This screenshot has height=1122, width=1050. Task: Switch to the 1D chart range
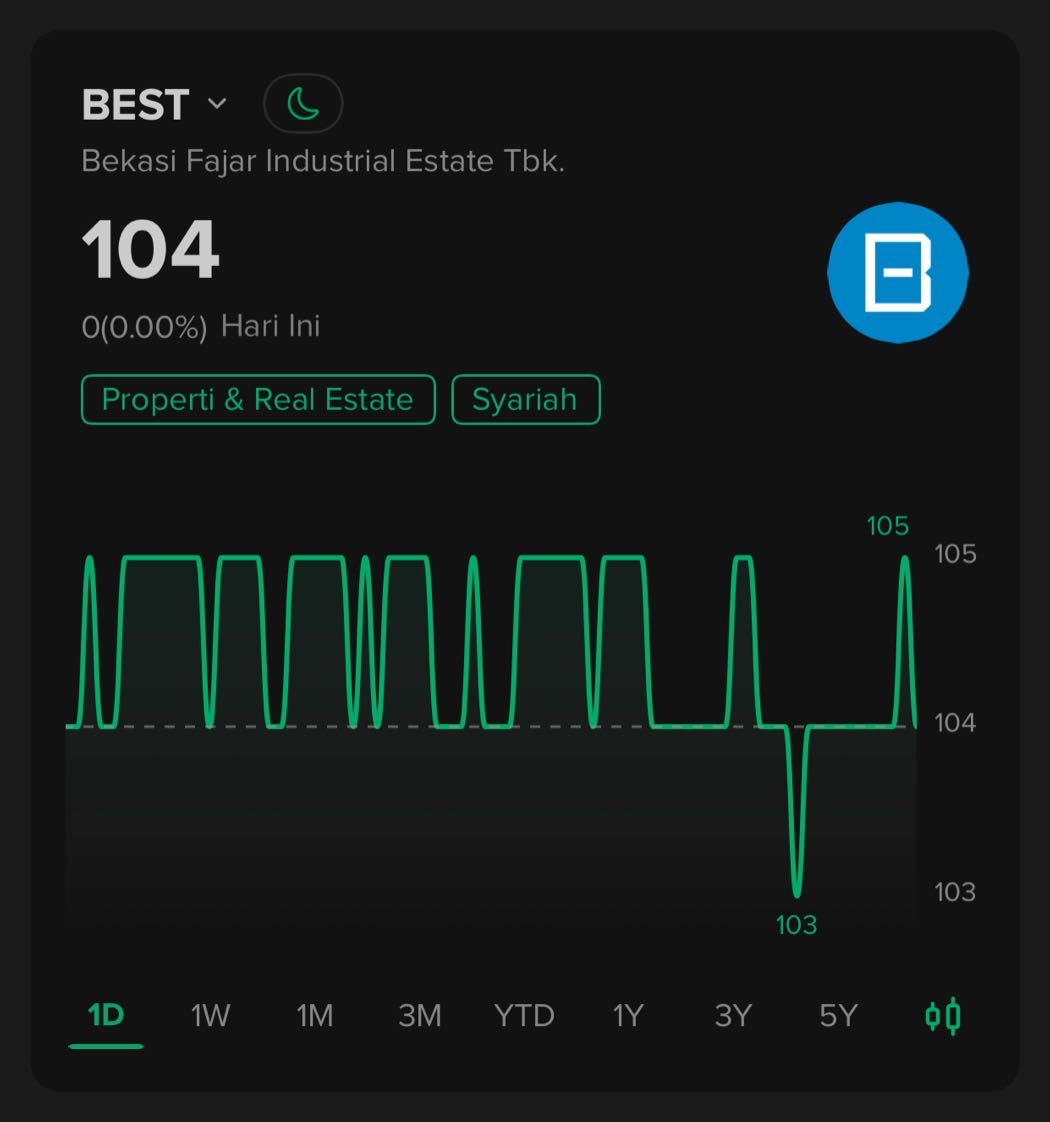[106, 1016]
